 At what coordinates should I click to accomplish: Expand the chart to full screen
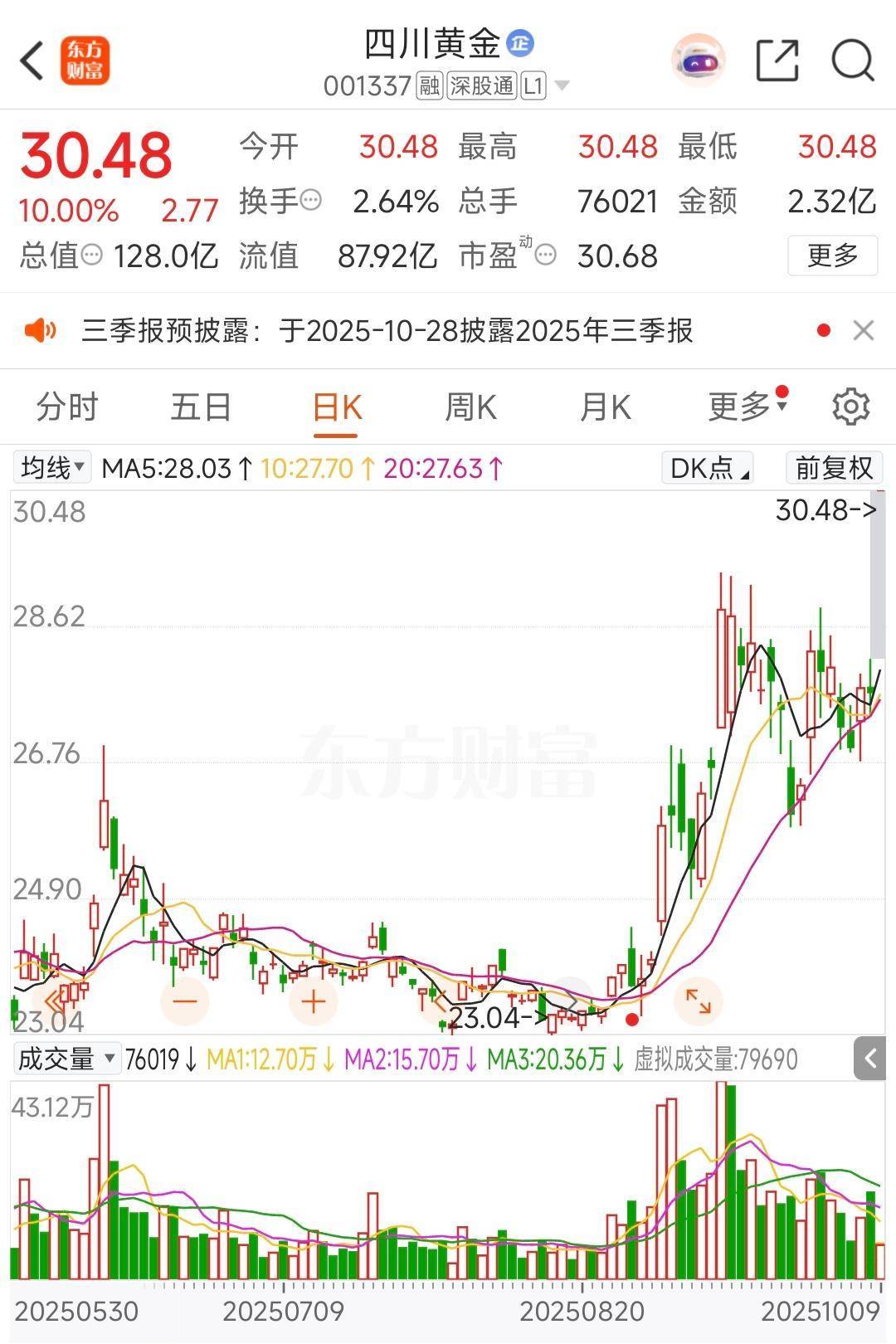pos(698,1002)
